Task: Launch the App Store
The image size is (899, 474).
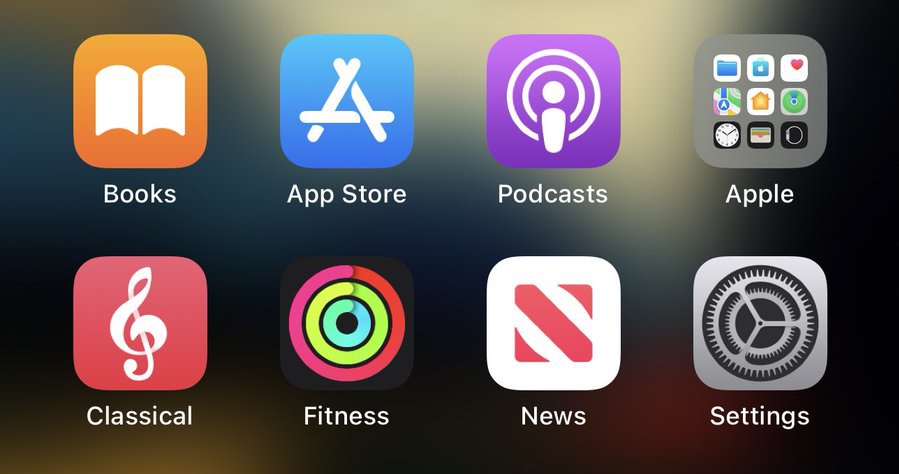Action: click(346, 101)
